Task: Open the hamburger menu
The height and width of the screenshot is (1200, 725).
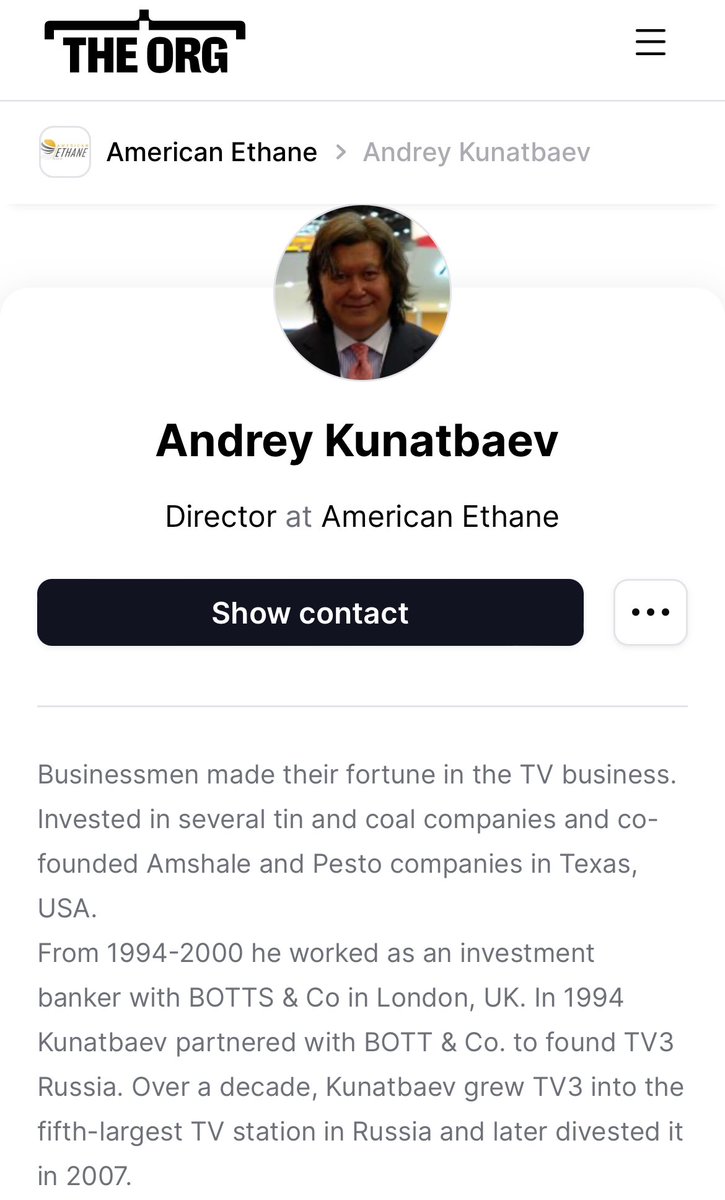Action: [x=650, y=42]
